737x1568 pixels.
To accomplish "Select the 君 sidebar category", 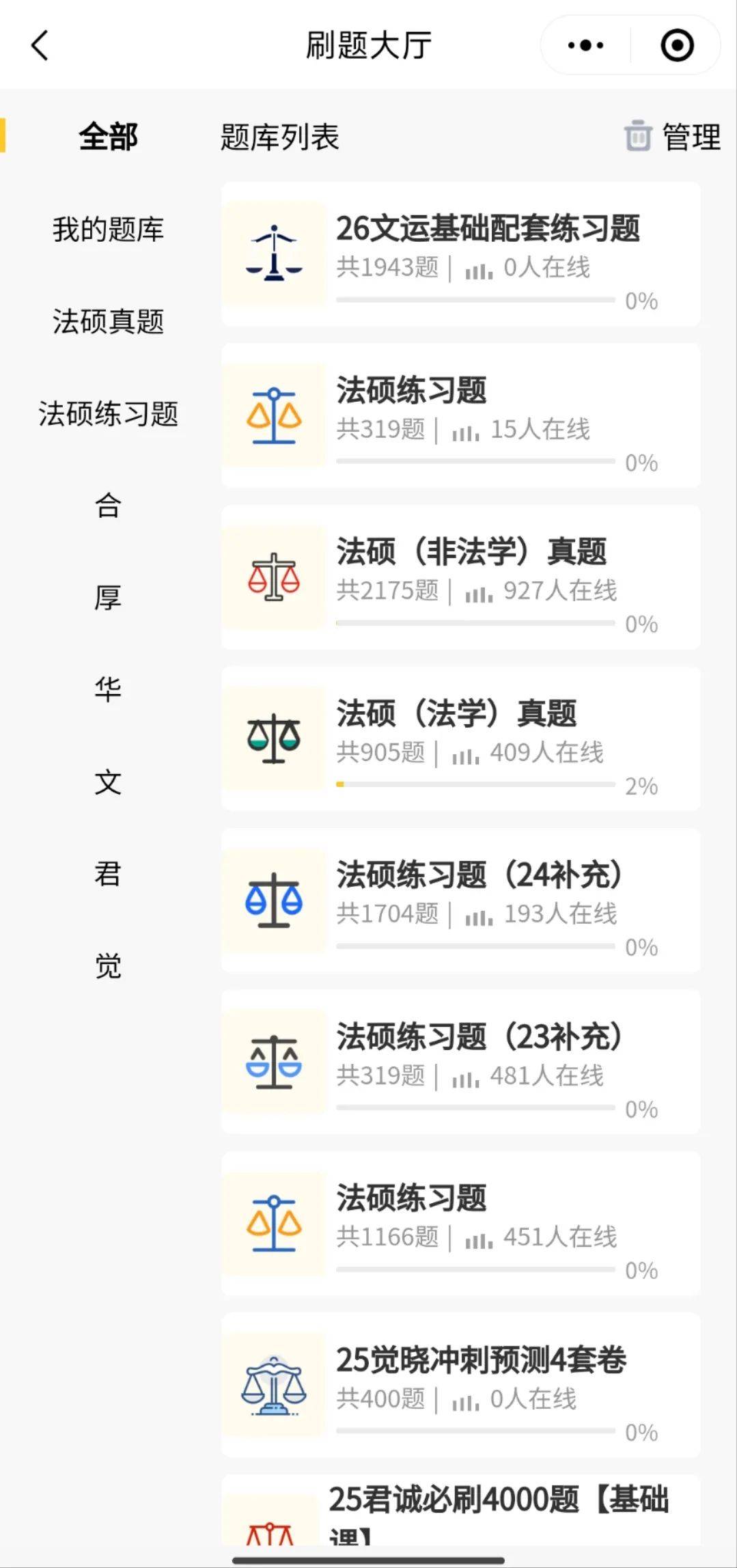I will 108,874.
